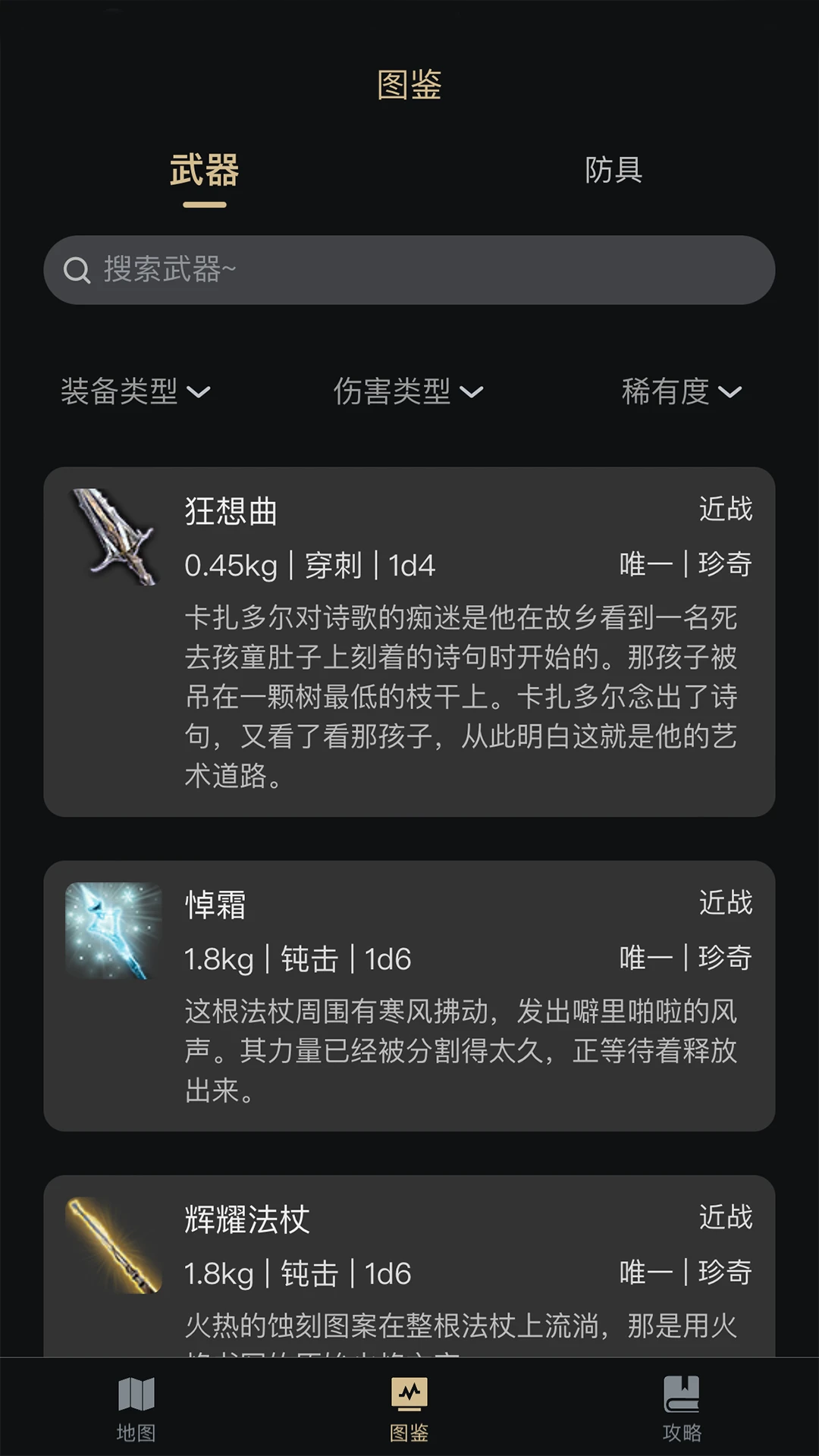Expand the 装备类型 filter dropdown

tap(135, 391)
